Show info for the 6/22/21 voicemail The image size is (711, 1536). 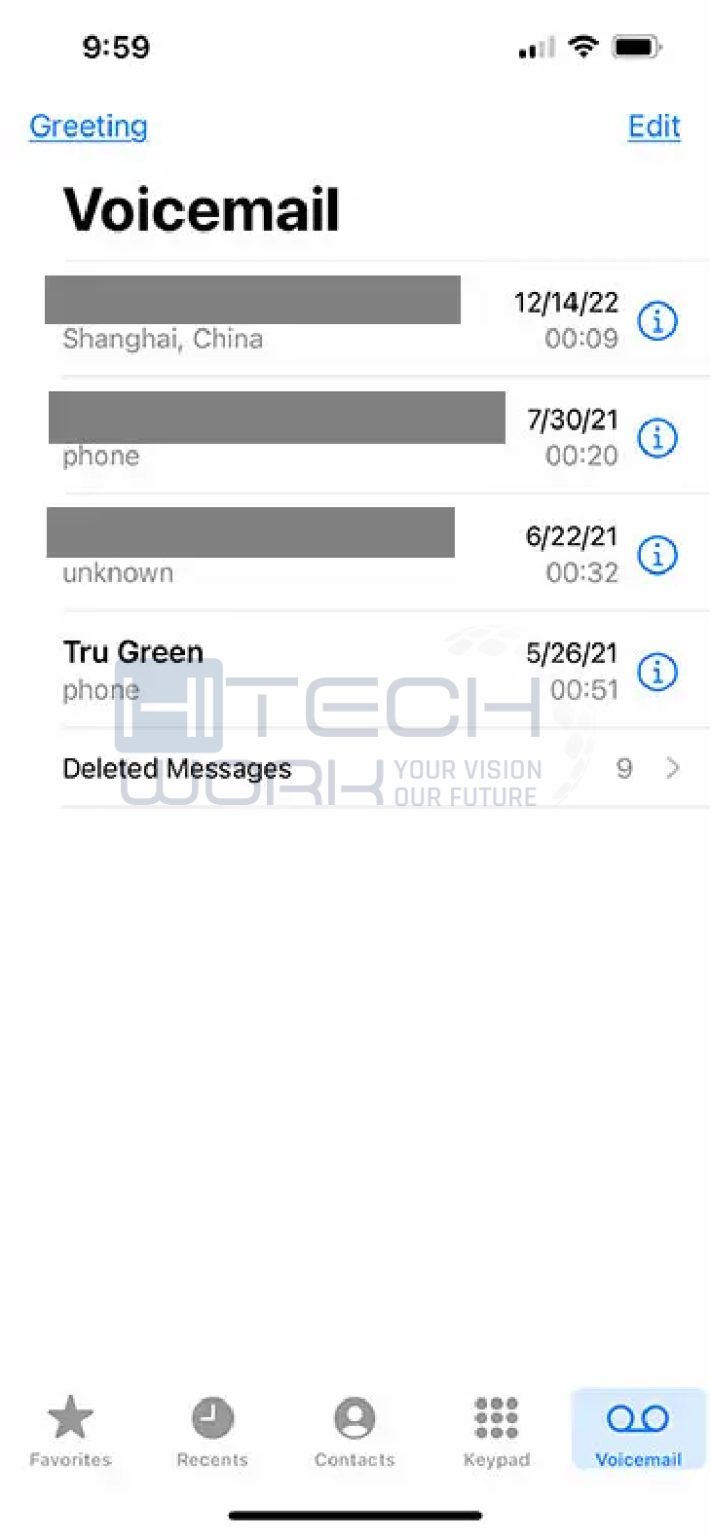(657, 554)
